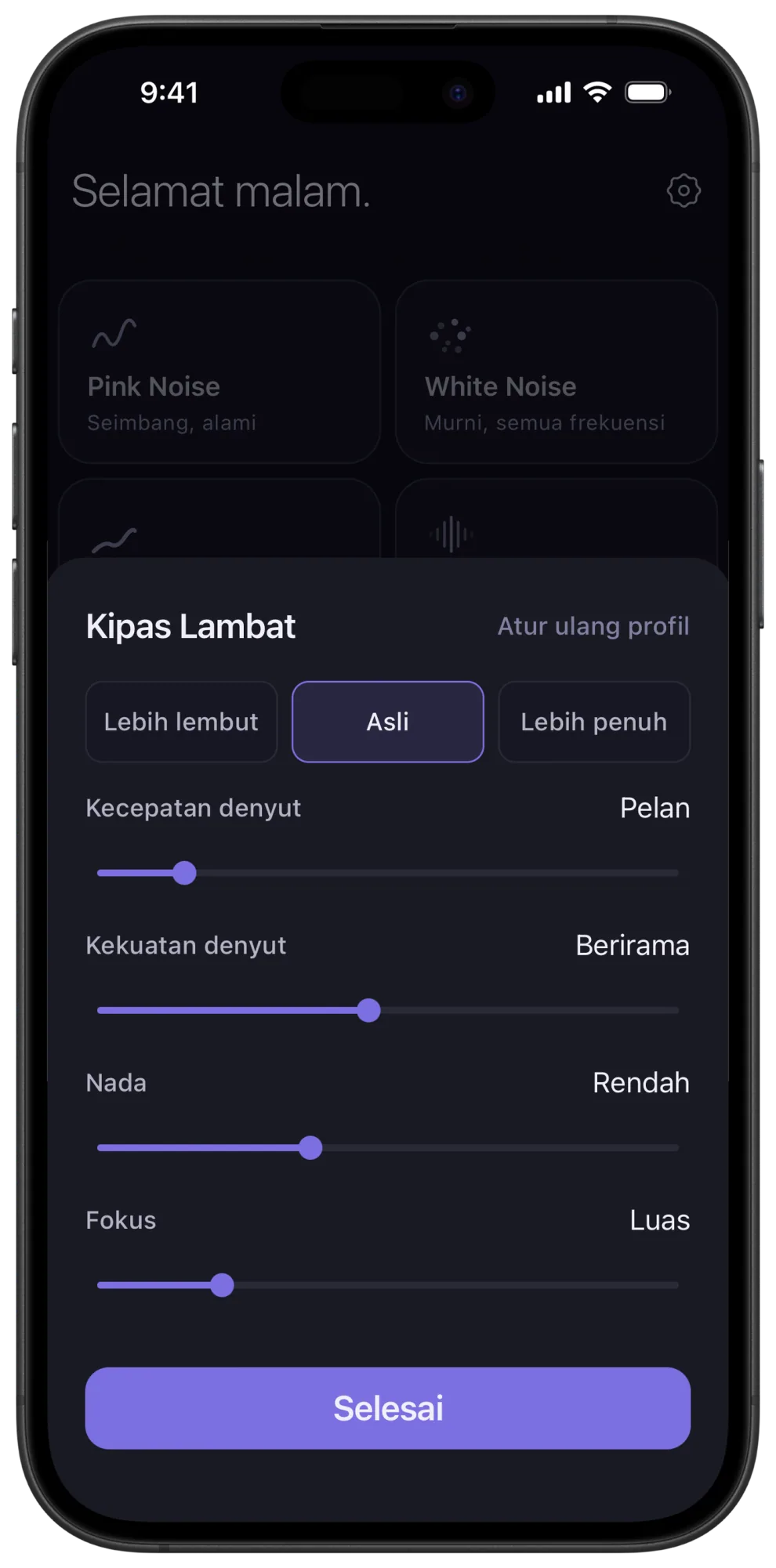Screen dimensions: 776x1568
Task: Open the White Noise card
Action: coord(557,371)
